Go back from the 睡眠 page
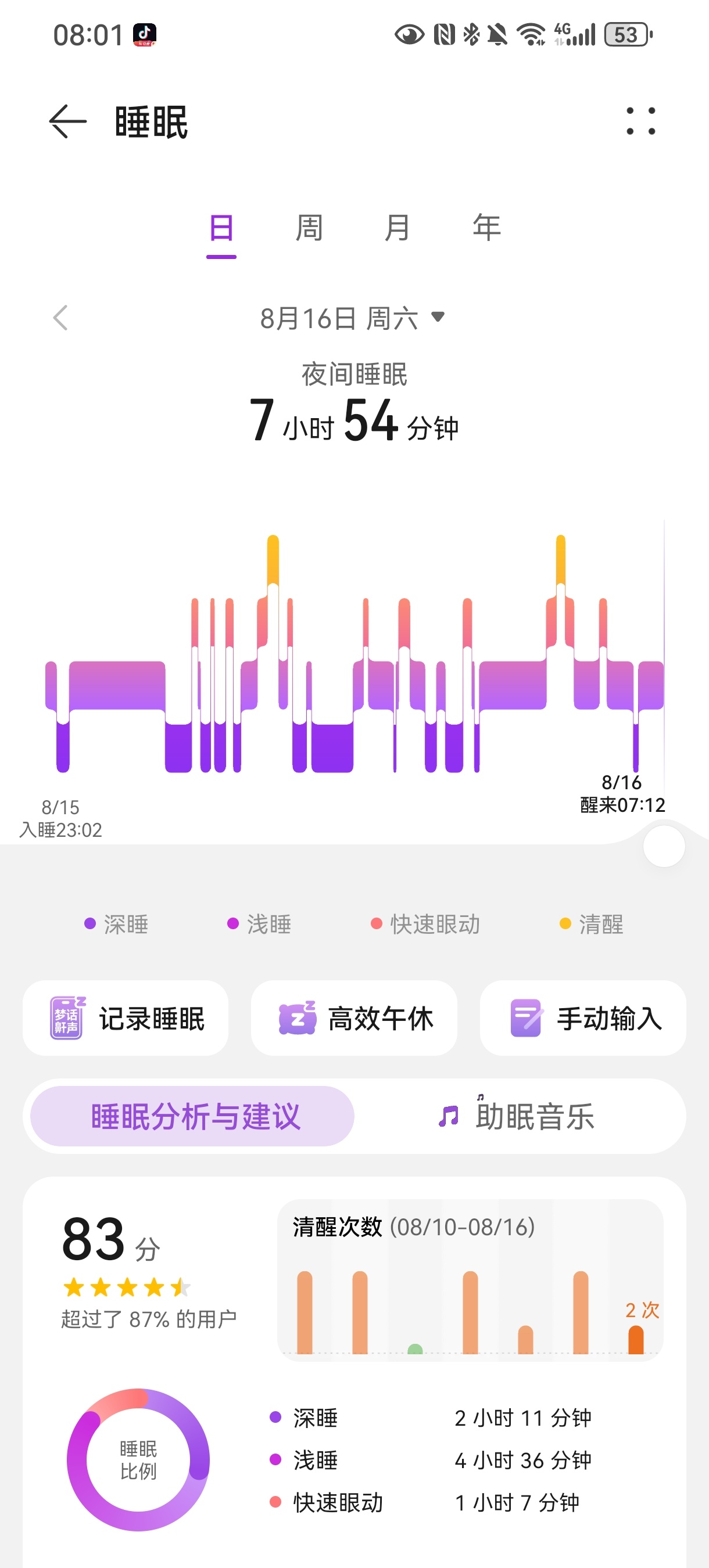Viewport: 709px width, 1568px height. pyautogui.click(x=67, y=122)
